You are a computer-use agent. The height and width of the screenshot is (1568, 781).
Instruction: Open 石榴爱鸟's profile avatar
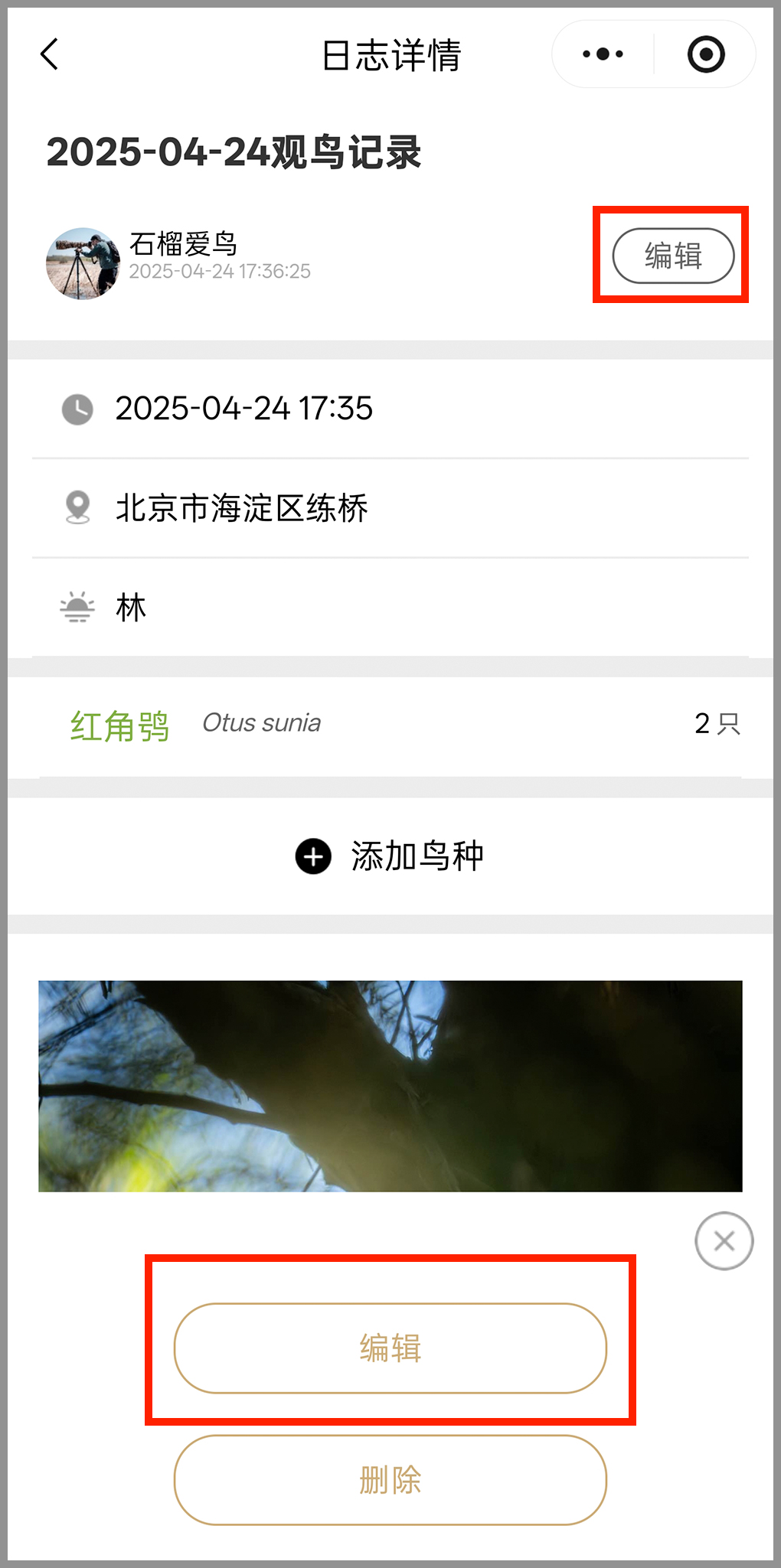(x=83, y=262)
